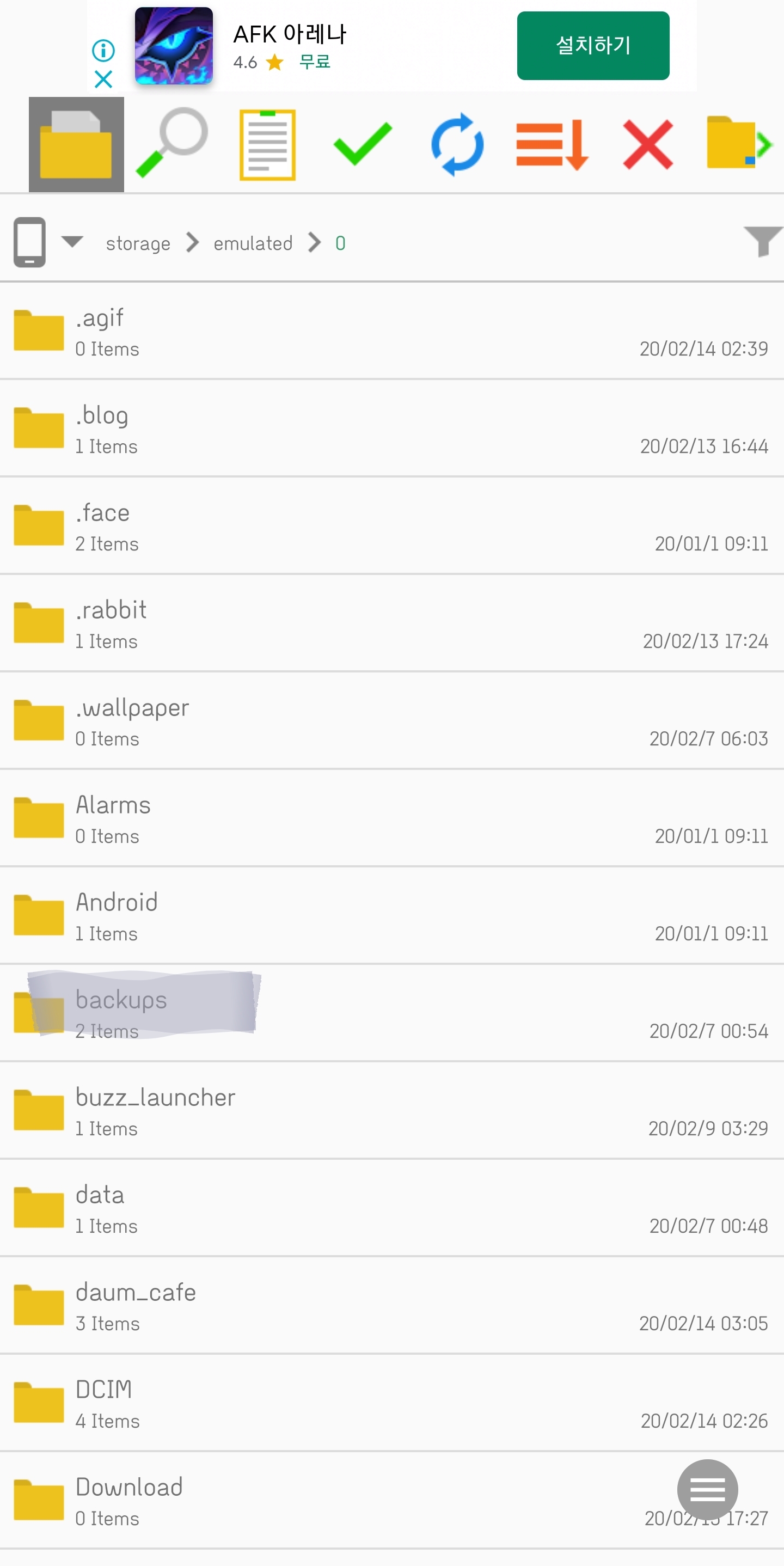The width and height of the screenshot is (784, 1566).
Task: Open the filter funnel icon
Action: 763,241
